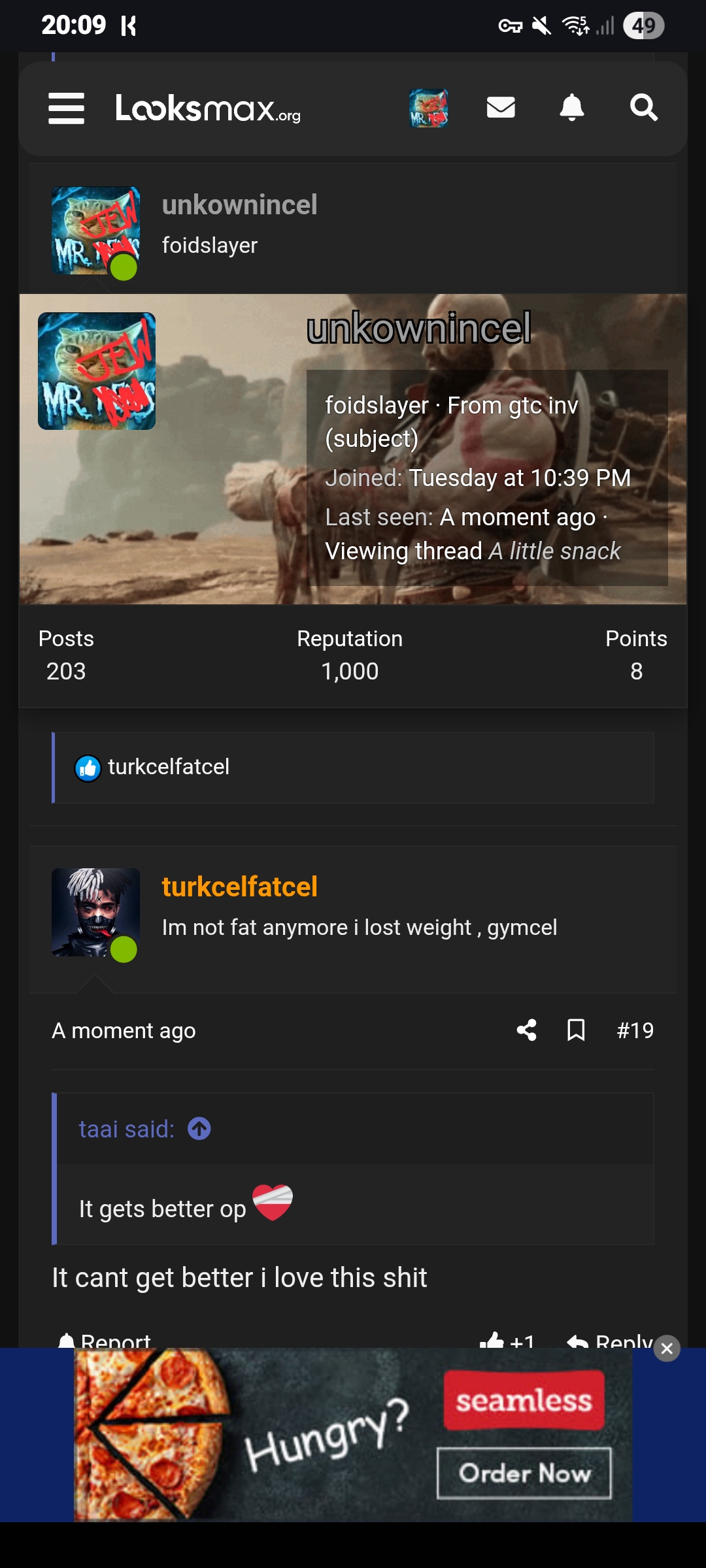Dismiss the pizza ad with the X
This screenshot has width=706, height=1568.
point(667,1347)
